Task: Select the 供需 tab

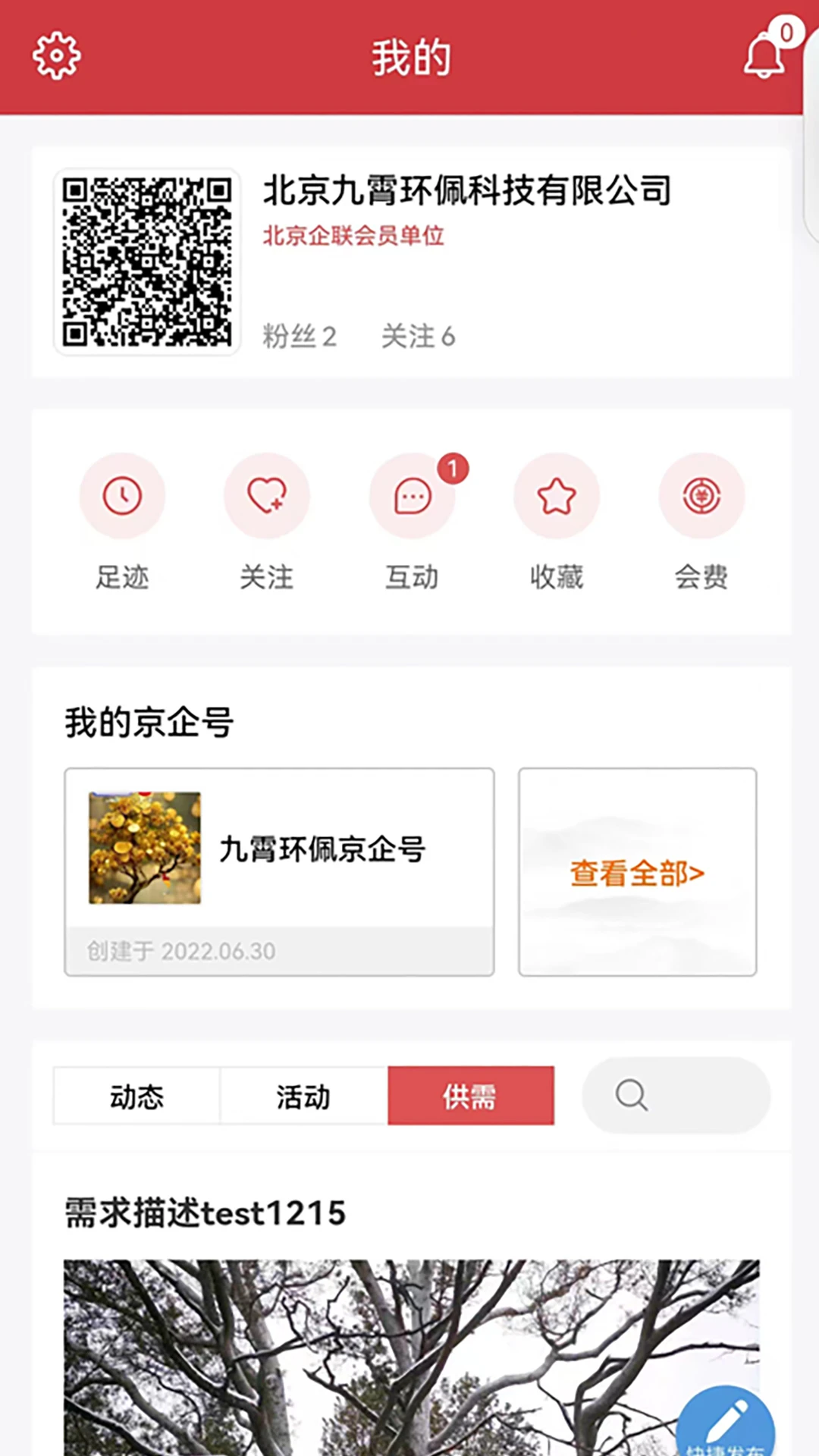Action: (x=471, y=1095)
